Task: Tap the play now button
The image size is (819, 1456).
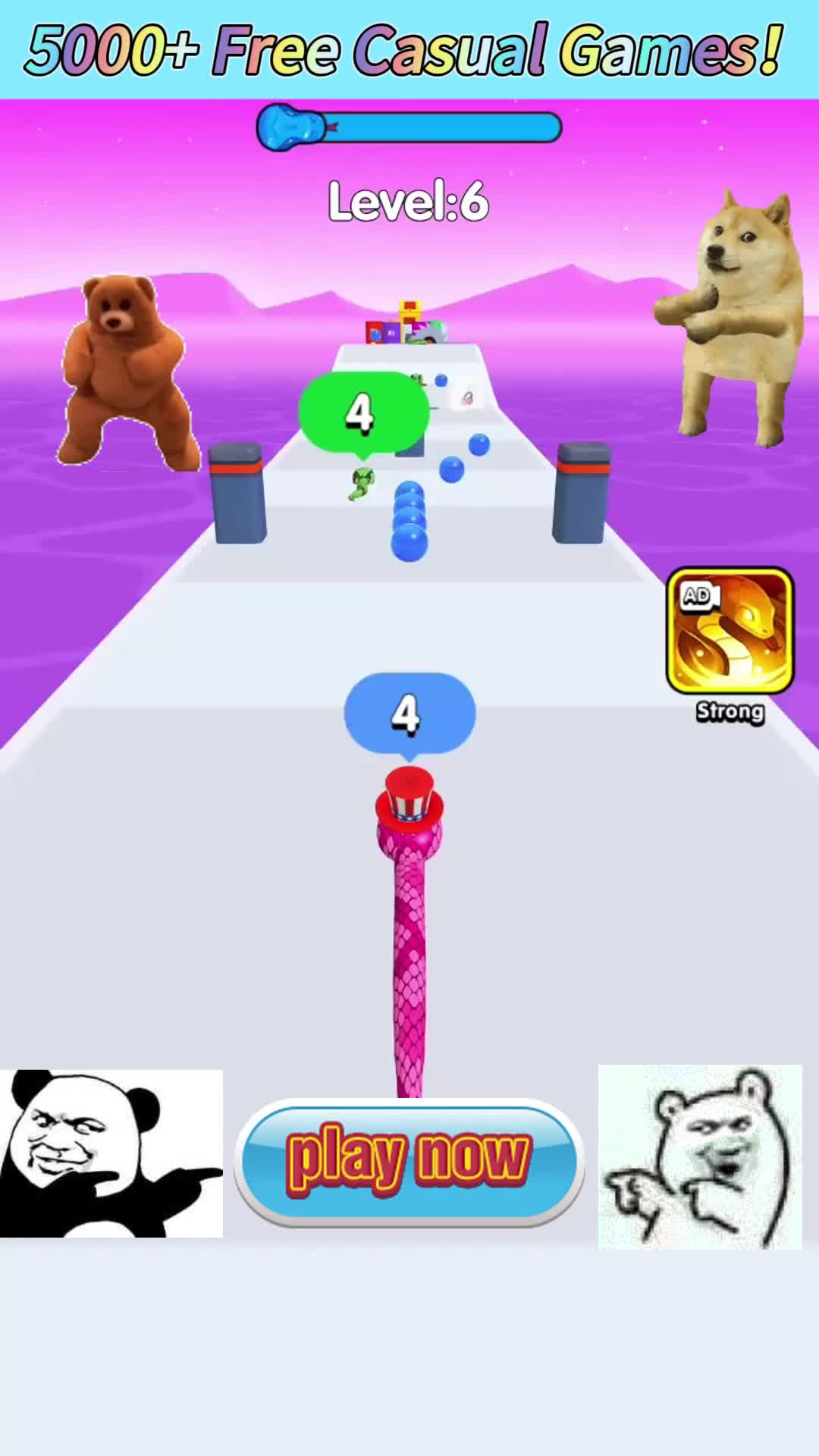Action: pos(409,1160)
